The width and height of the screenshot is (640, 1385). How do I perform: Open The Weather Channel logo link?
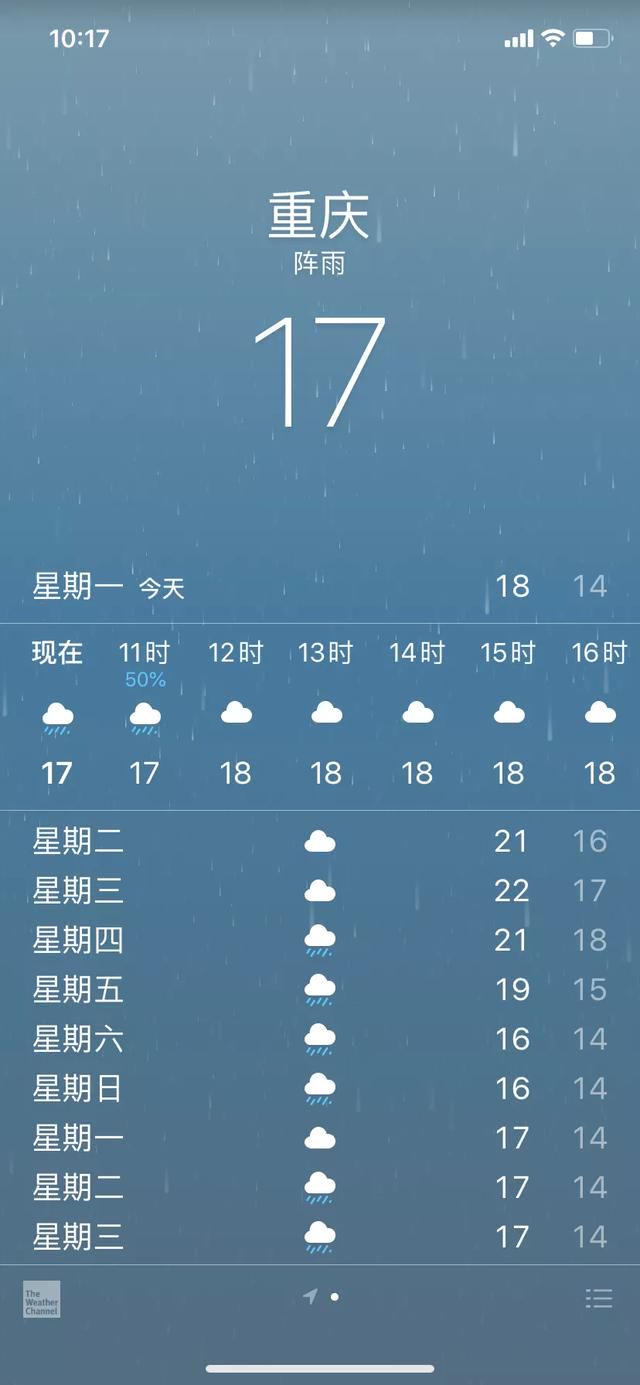42,1299
